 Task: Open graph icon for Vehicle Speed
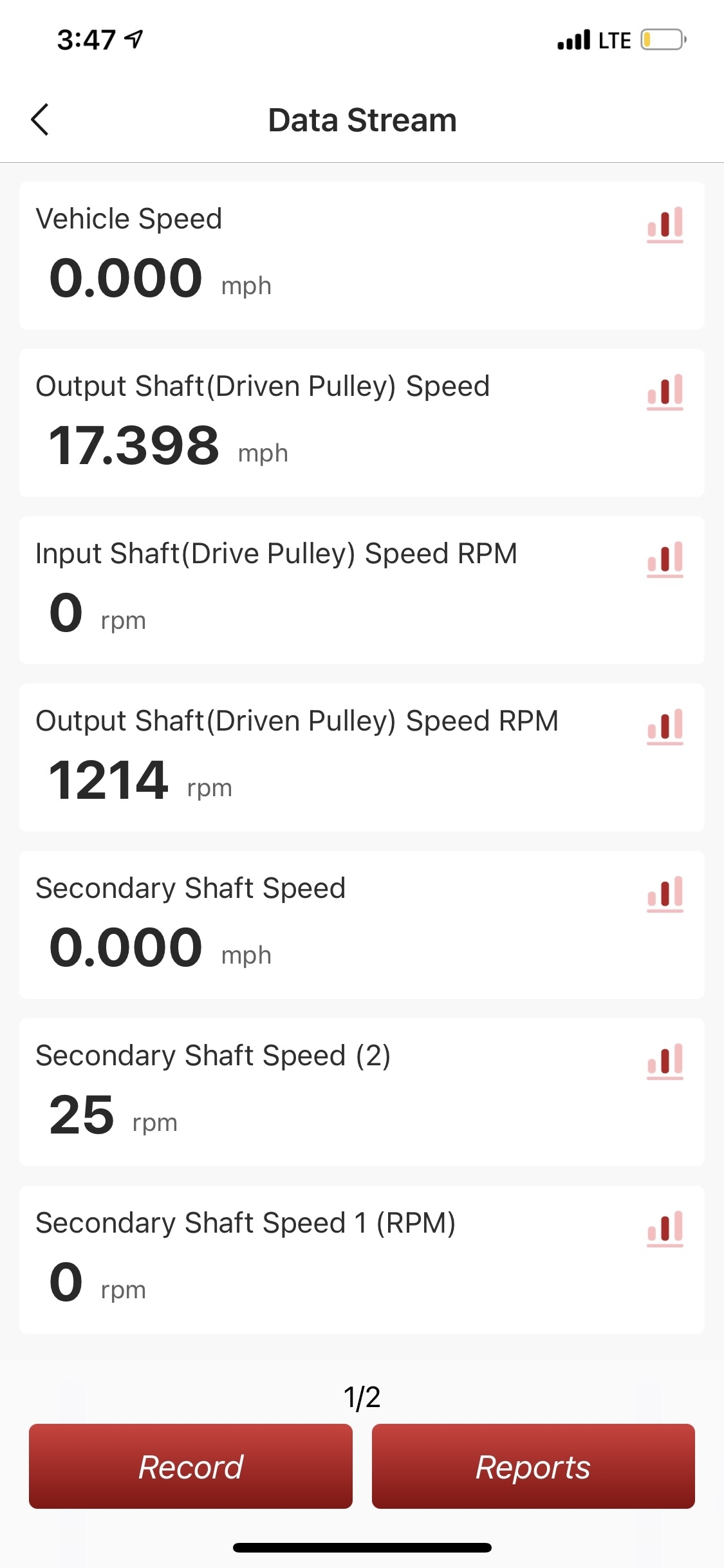tap(665, 225)
